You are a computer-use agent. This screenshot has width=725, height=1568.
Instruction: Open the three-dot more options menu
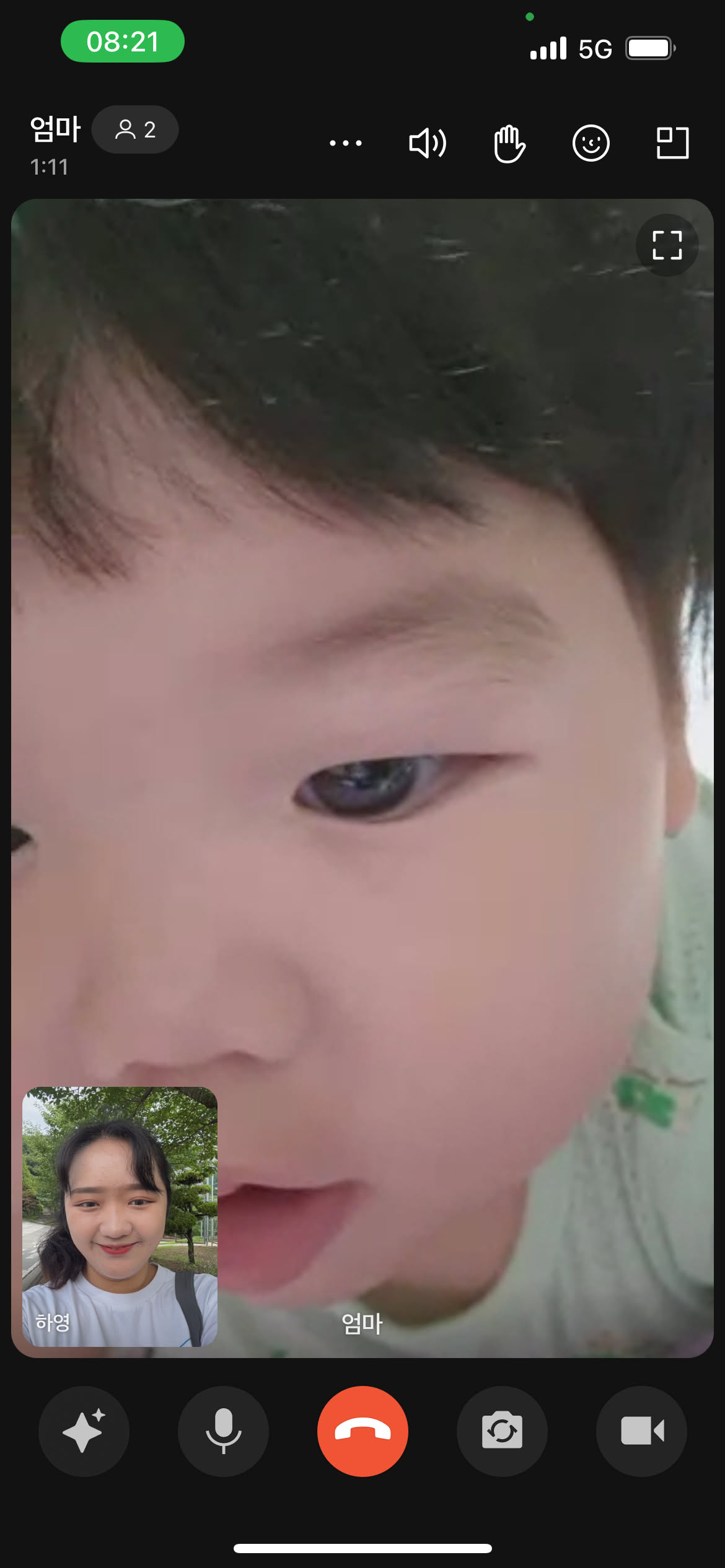(x=346, y=143)
